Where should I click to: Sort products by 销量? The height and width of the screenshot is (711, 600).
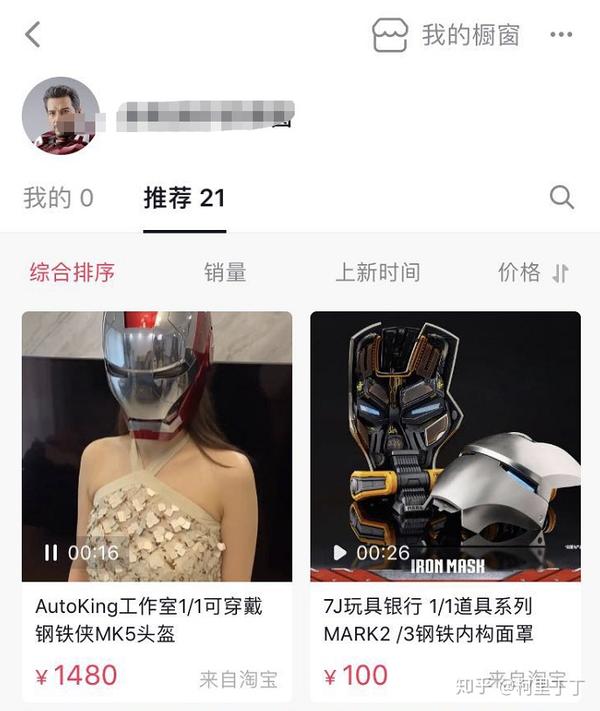click(225, 272)
